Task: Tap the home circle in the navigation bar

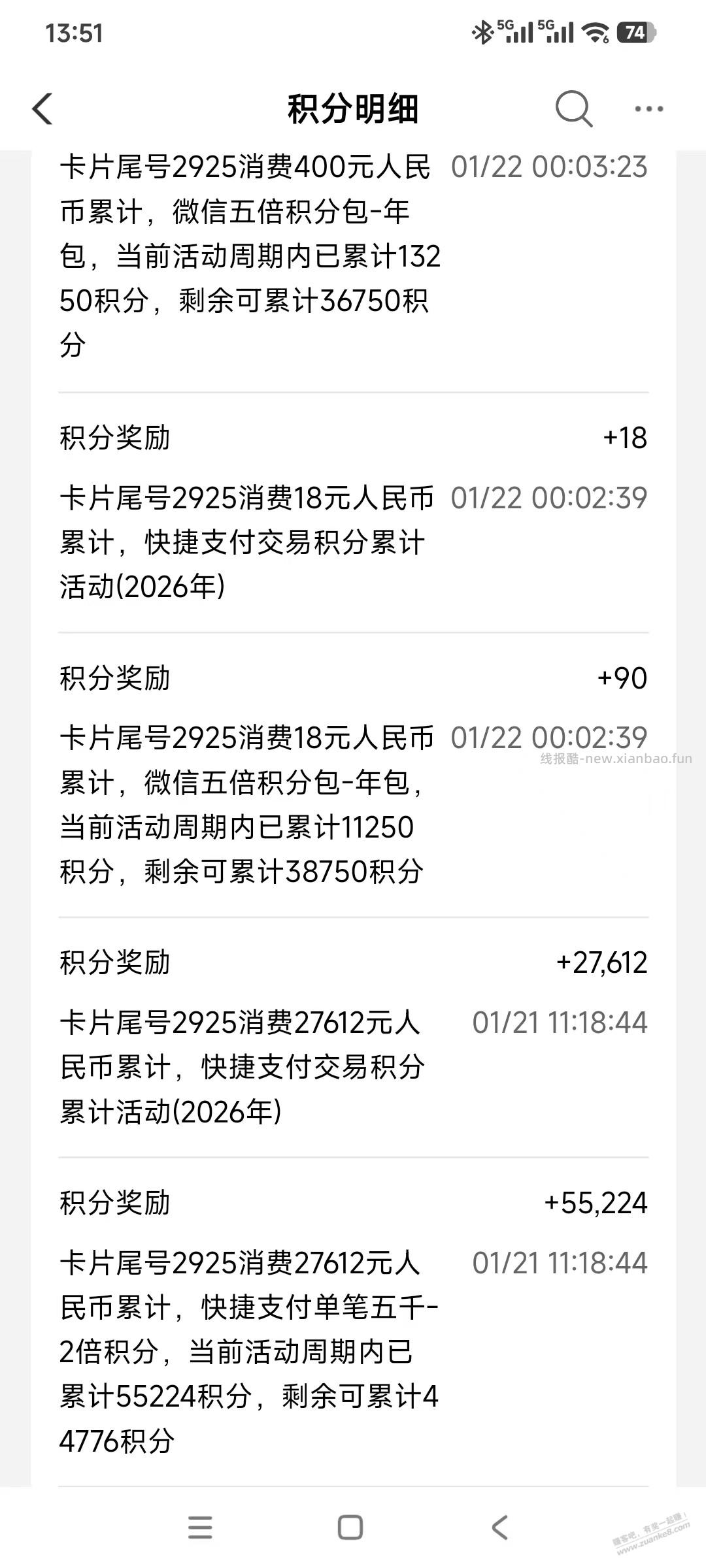Action: click(x=352, y=1527)
